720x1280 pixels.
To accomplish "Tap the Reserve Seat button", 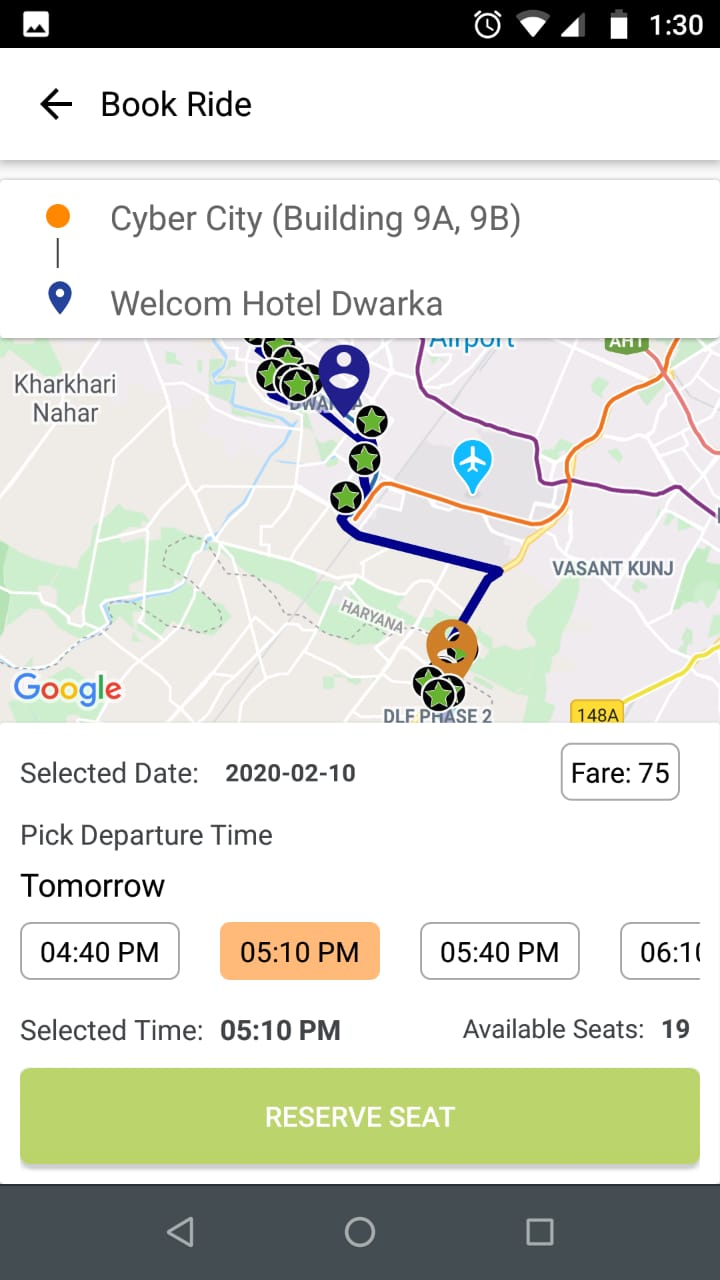I will [x=360, y=1116].
